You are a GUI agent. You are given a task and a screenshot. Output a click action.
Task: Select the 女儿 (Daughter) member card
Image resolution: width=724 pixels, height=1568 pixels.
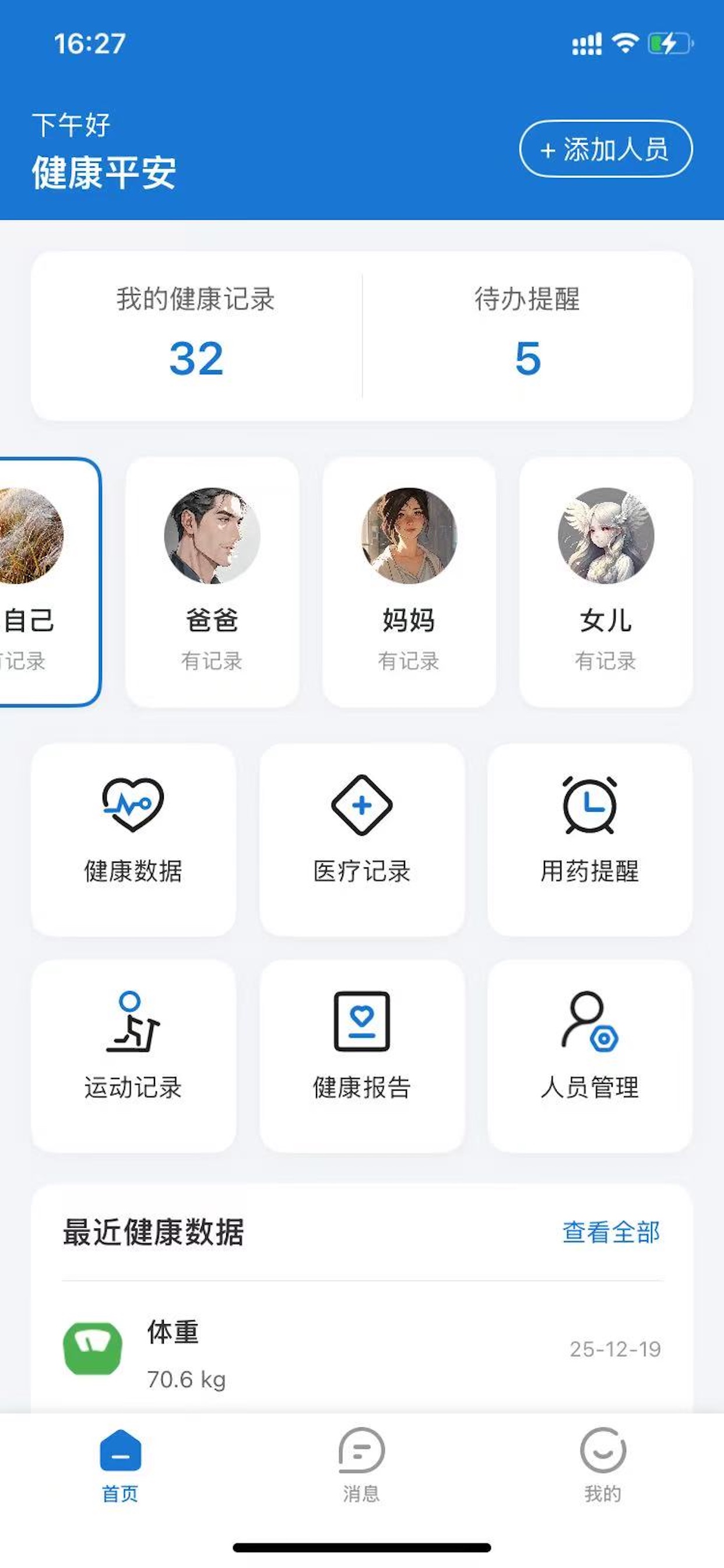605,578
